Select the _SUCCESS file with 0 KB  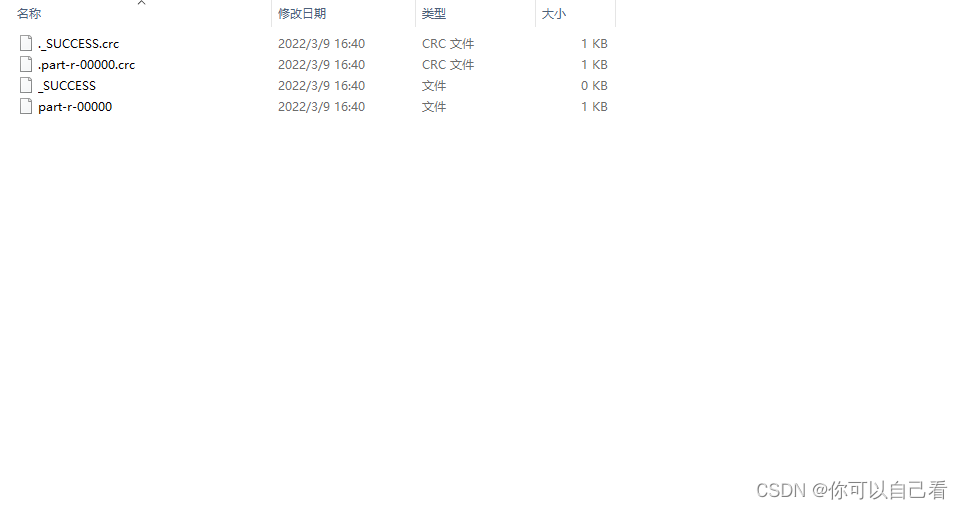[x=67, y=86]
